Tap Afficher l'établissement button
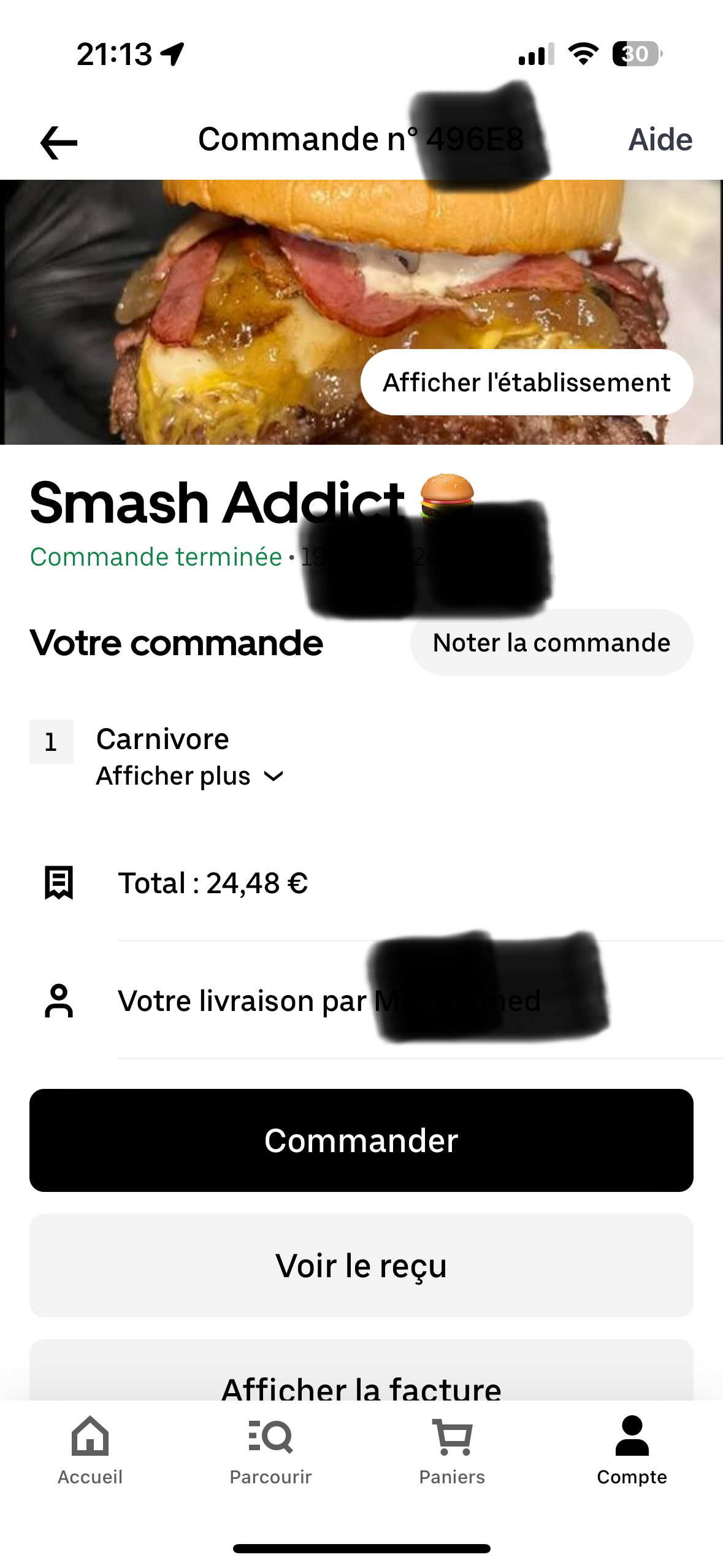Viewport: 723px width, 1568px height. click(526, 382)
